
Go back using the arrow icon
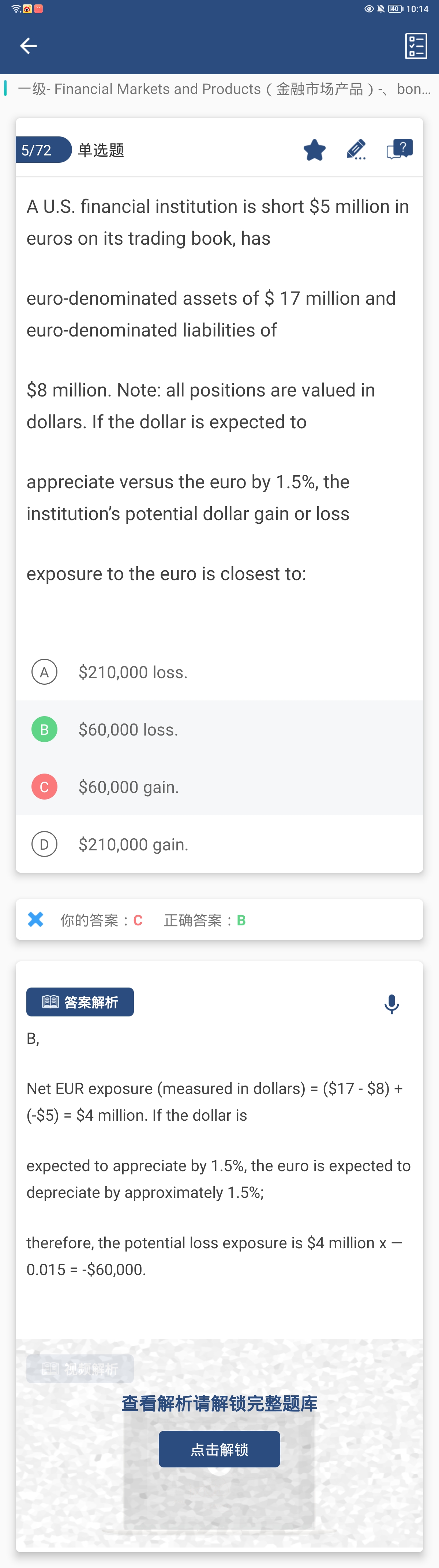pos(28,46)
